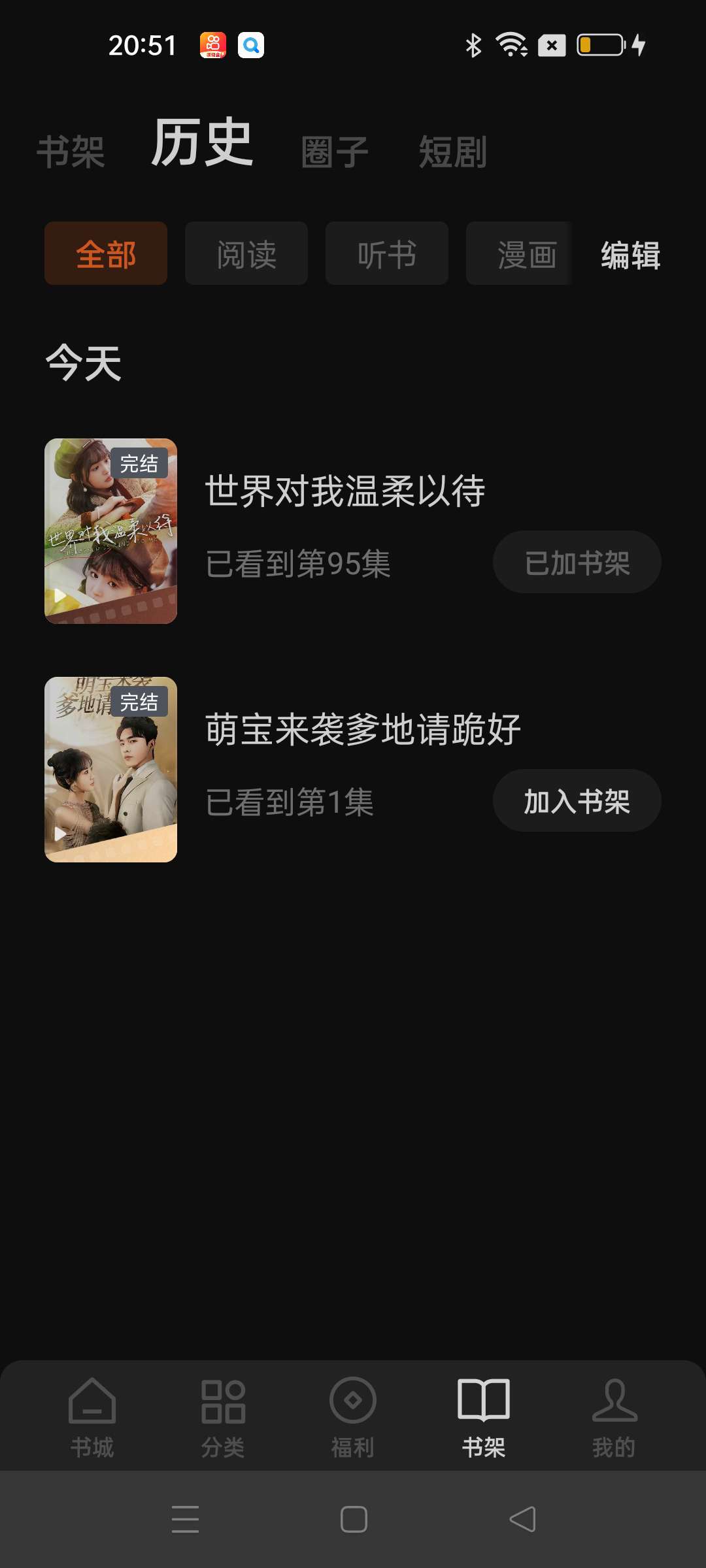Image resolution: width=706 pixels, height=1568 pixels.
Task: Tap the system back button
Action: (522, 1520)
